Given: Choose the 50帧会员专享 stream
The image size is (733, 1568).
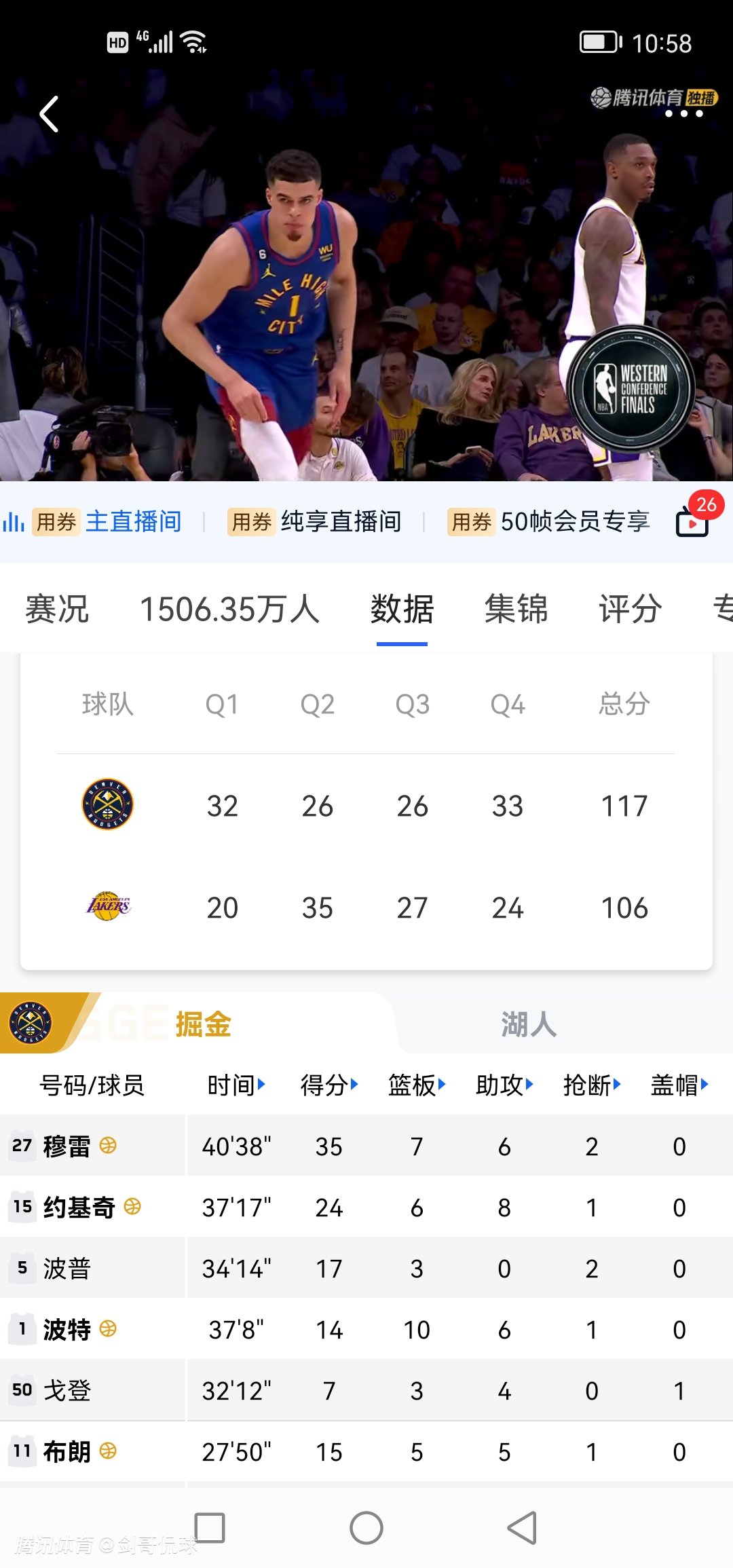Looking at the screenshot, I should 574,522.
